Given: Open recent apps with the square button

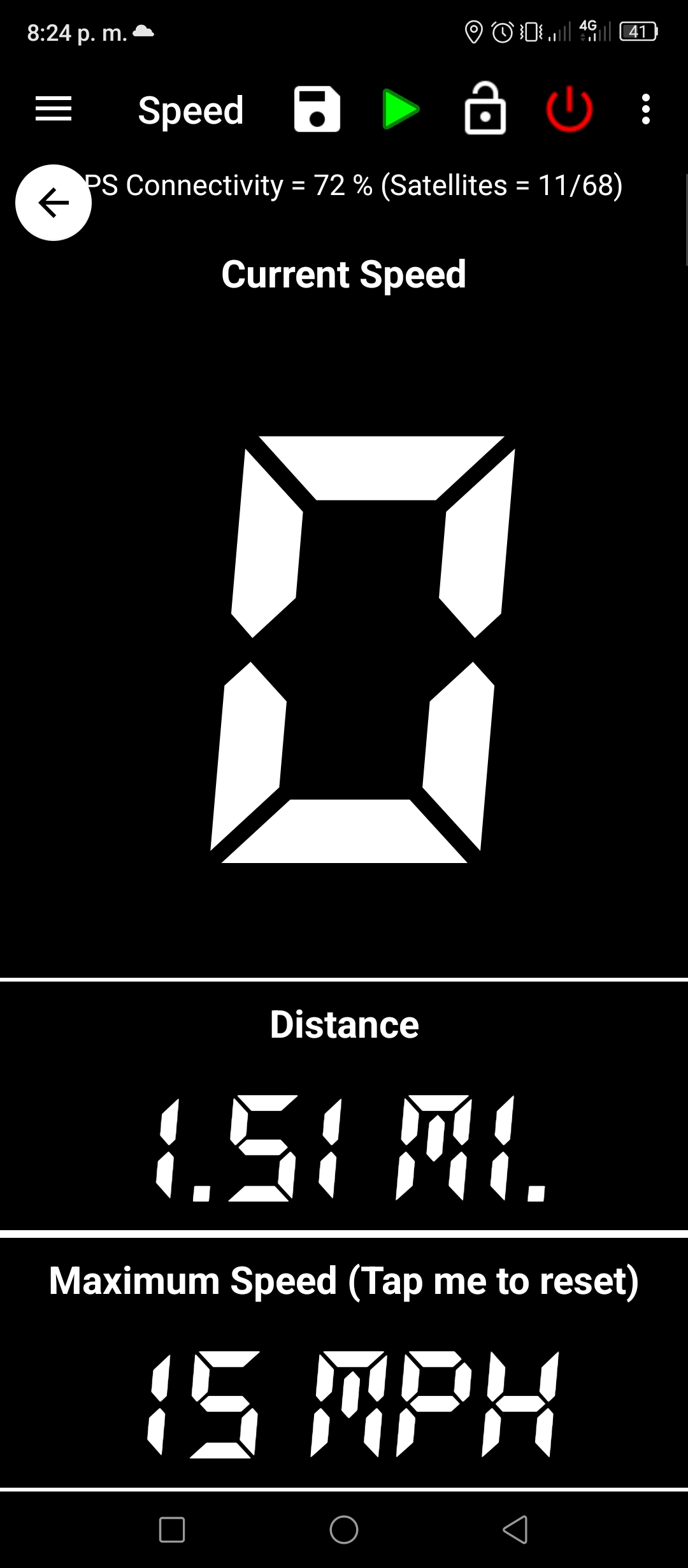Looking at the screenshot, I should [172, 1529].
